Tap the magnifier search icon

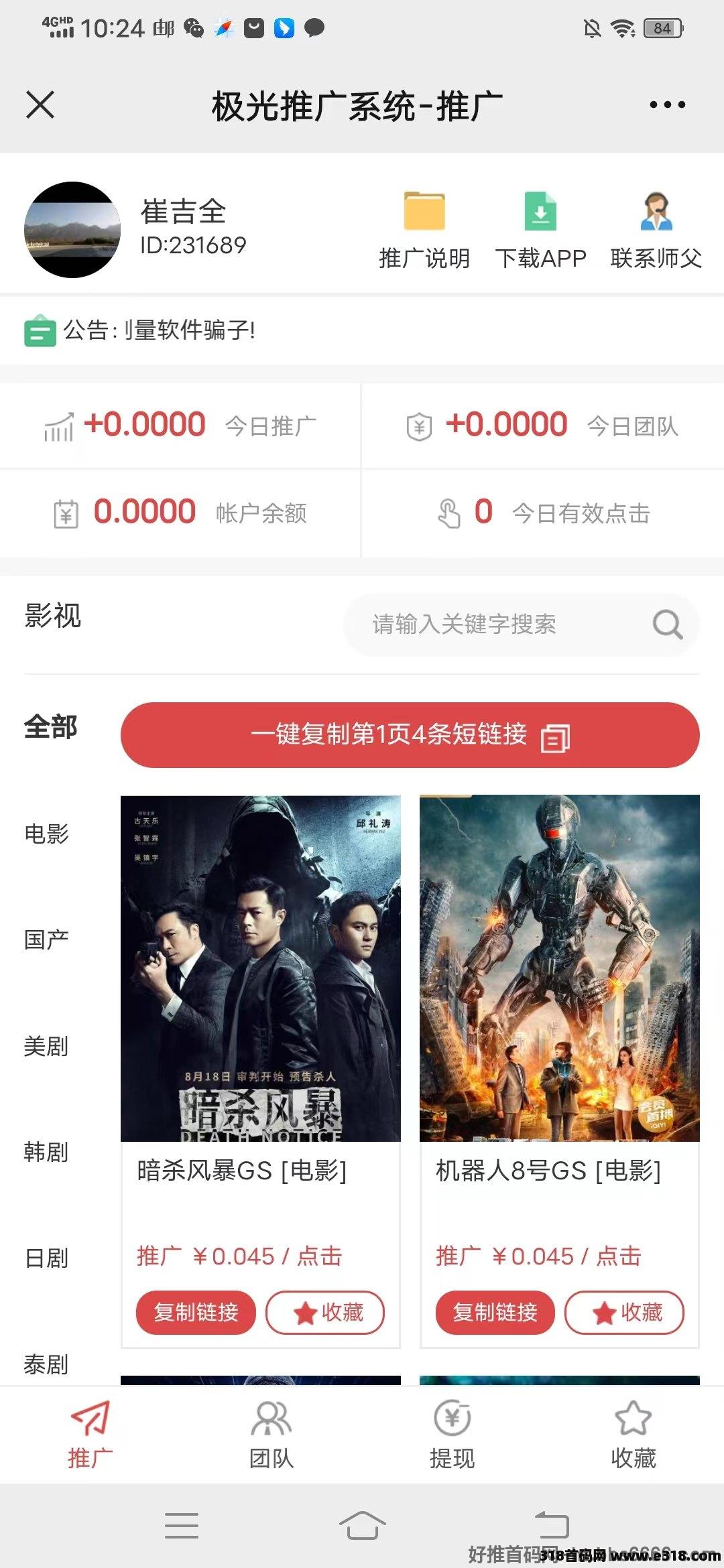[x=668, y=625]
